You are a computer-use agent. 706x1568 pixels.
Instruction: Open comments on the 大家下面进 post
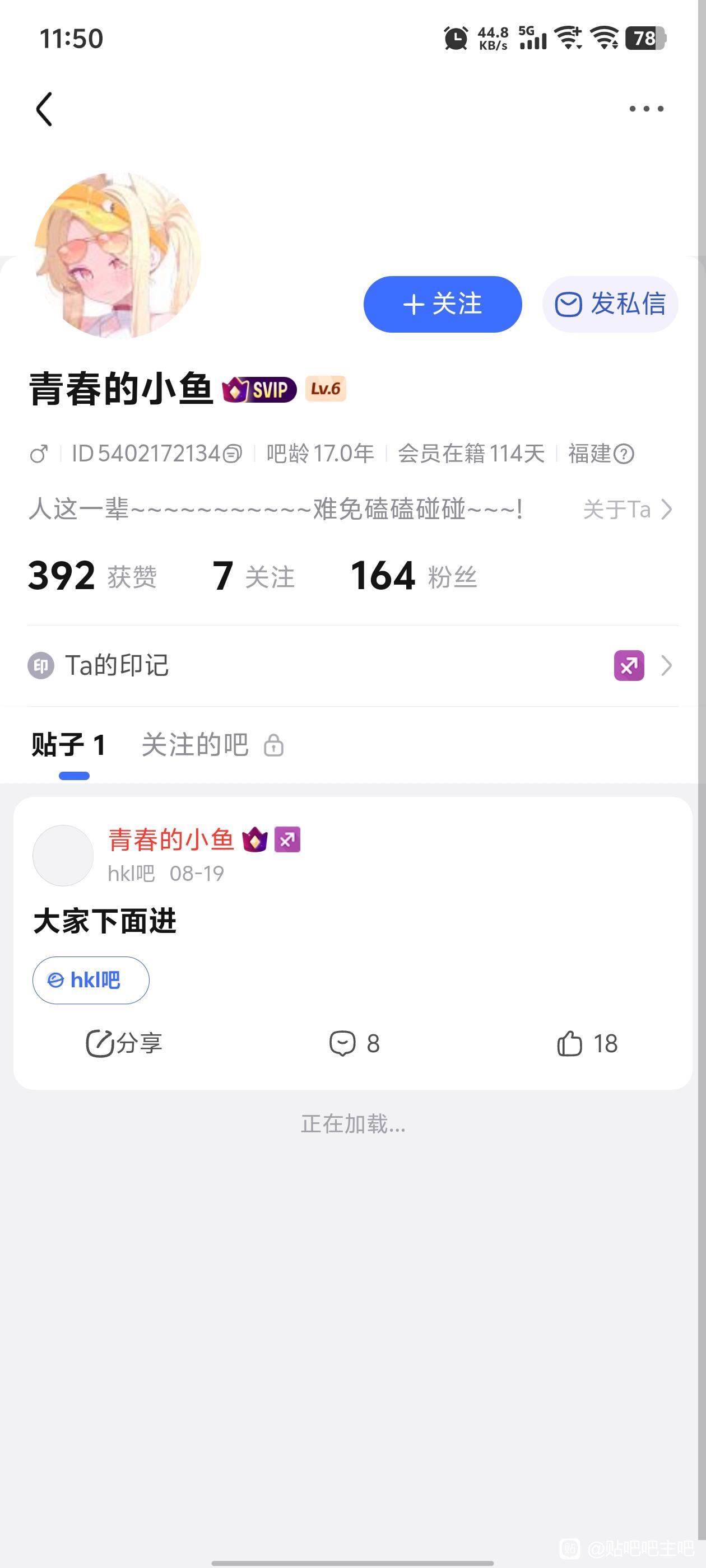[354, 1044]
